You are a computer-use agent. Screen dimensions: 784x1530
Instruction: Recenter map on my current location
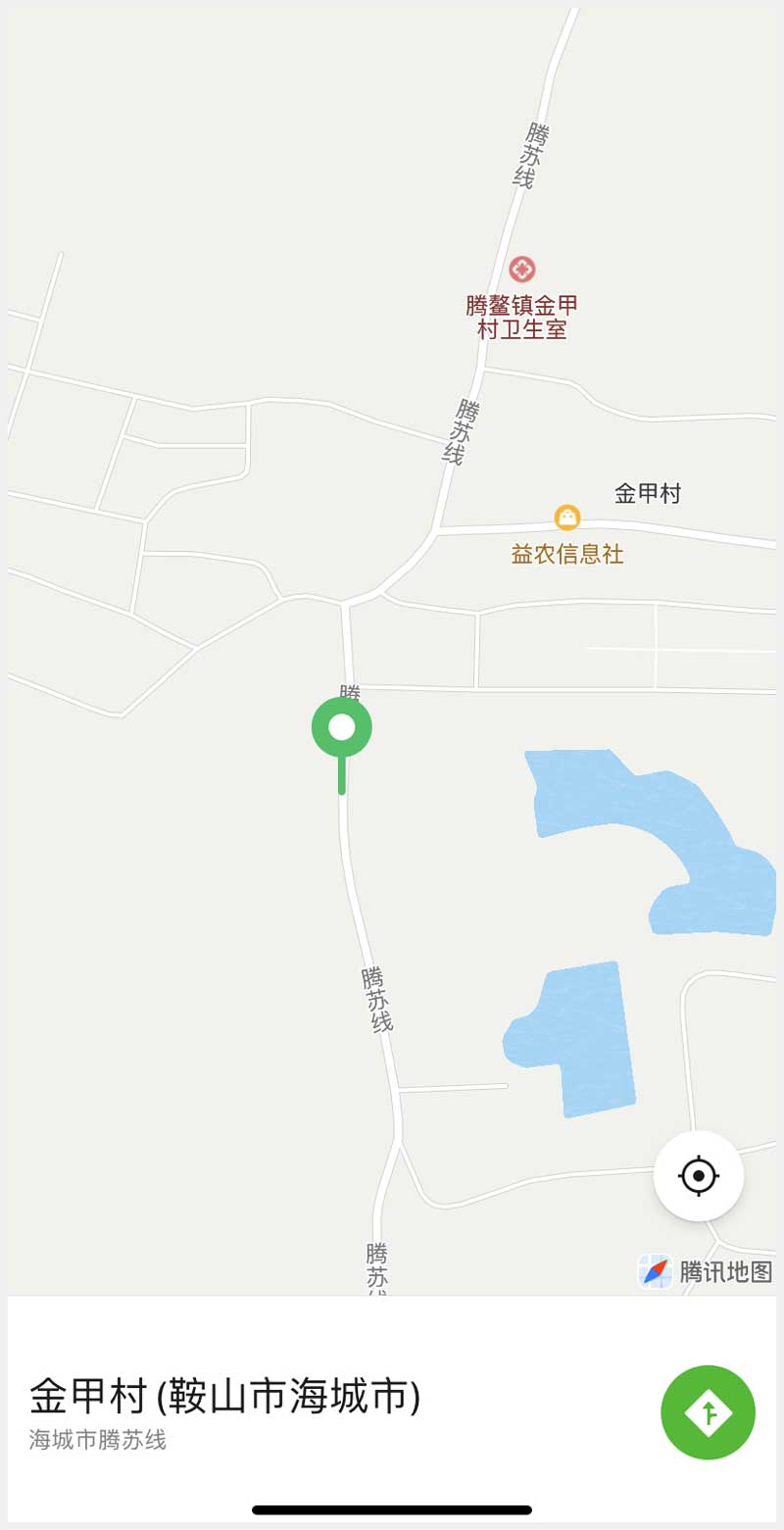(x=698, y=1175)
